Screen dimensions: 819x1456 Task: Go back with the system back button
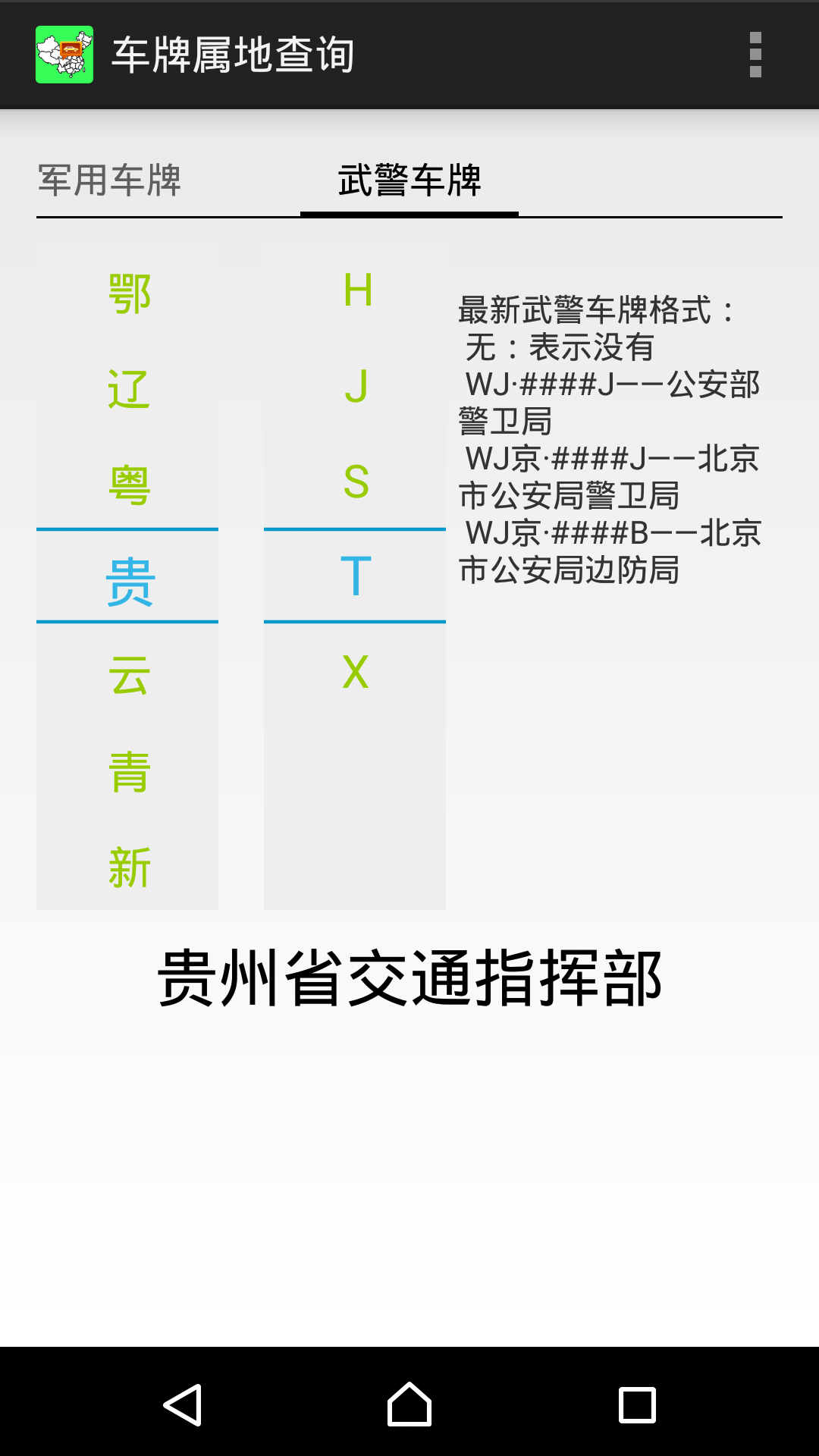click(183, 1404)
